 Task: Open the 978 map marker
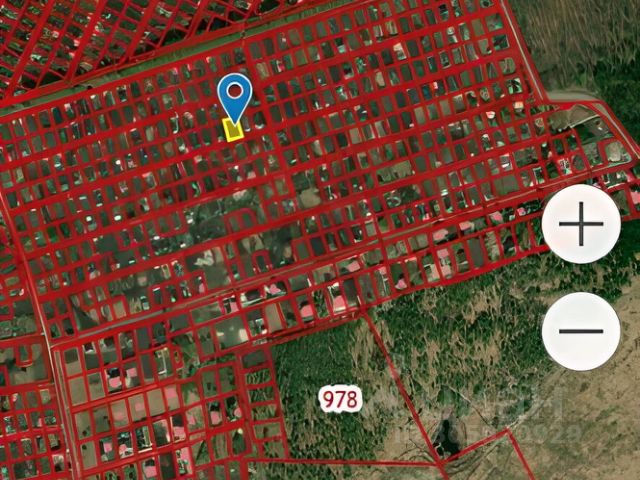(339, 400)
